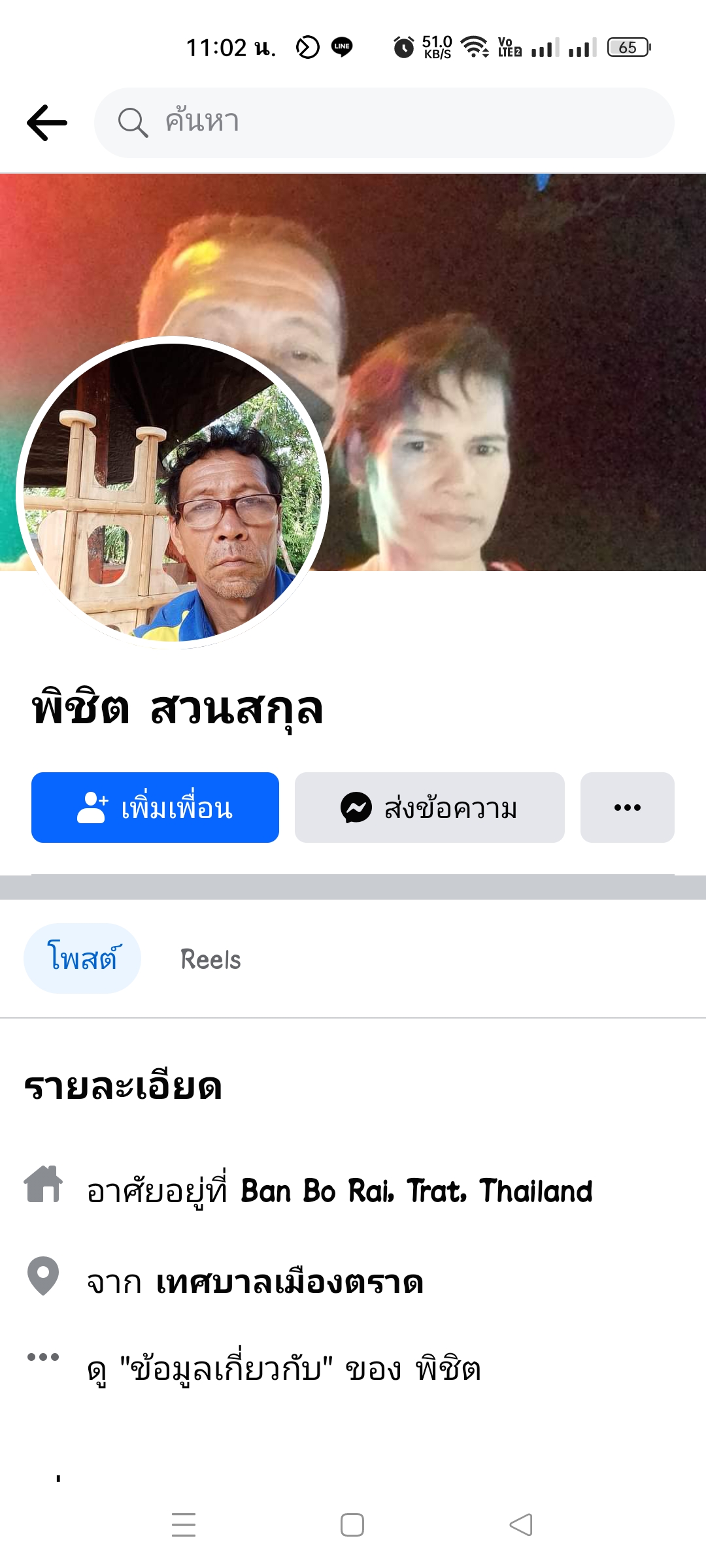Image resolution: width=706 pixels, height=1568 pixels.
Task: Open hometown เทศบาลเมืองตราด
Action: click(x=290, y=1282)
